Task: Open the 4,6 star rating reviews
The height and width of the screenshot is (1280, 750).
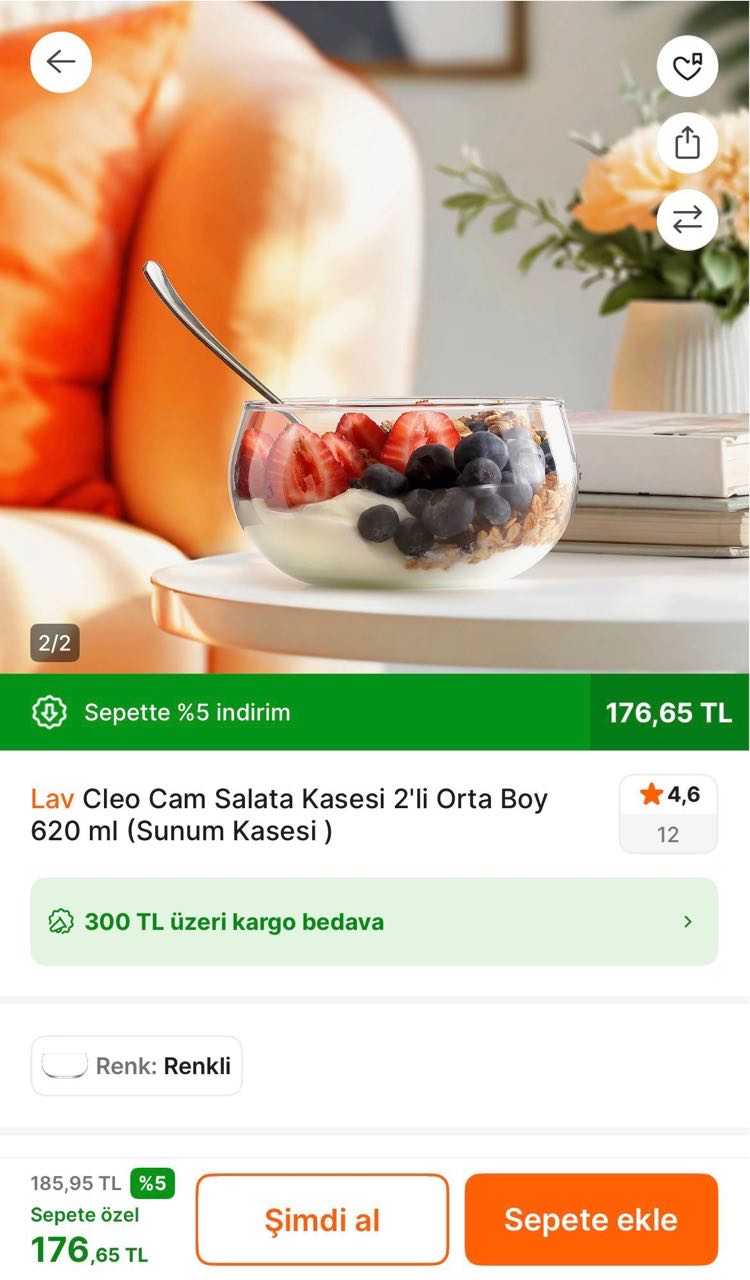Action: pos(668,813)
